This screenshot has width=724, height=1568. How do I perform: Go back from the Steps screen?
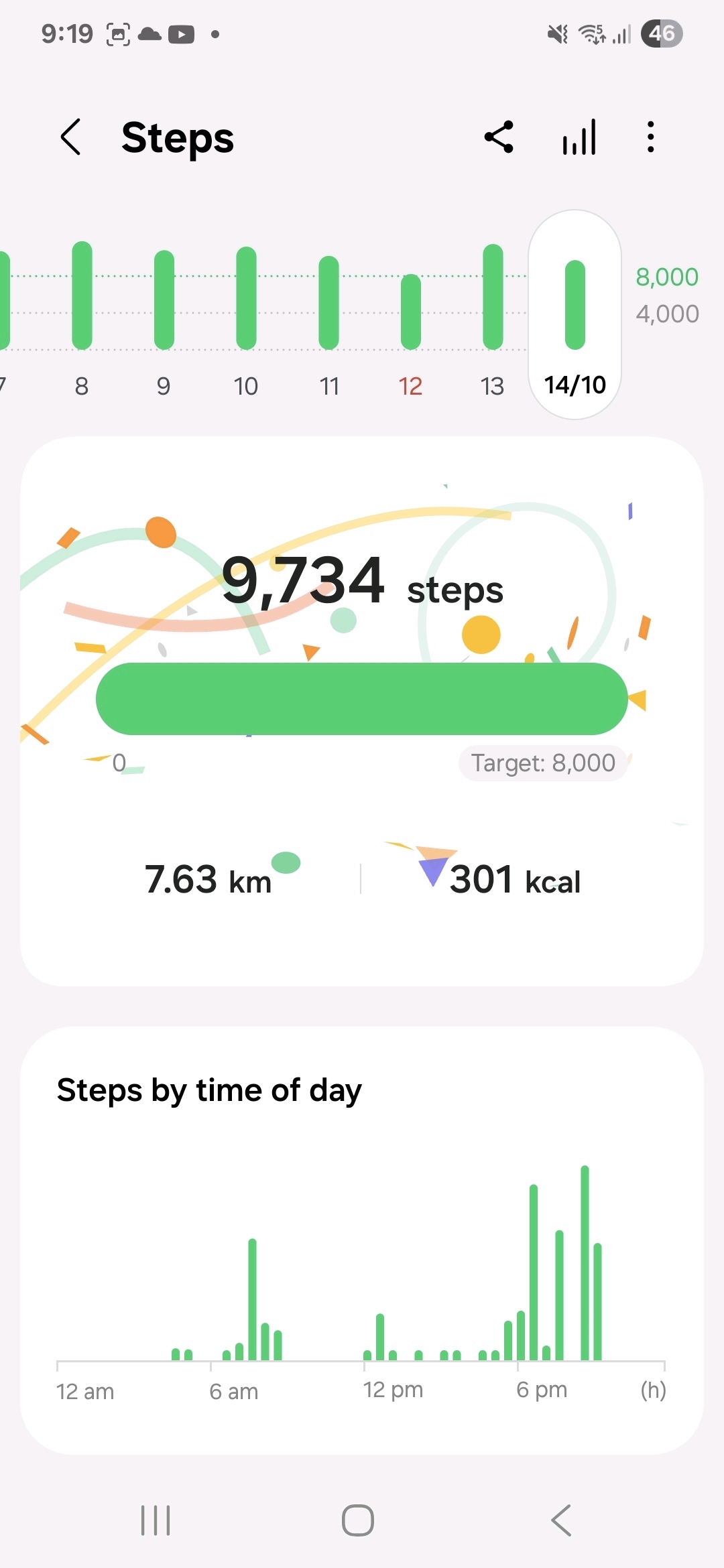71,137
